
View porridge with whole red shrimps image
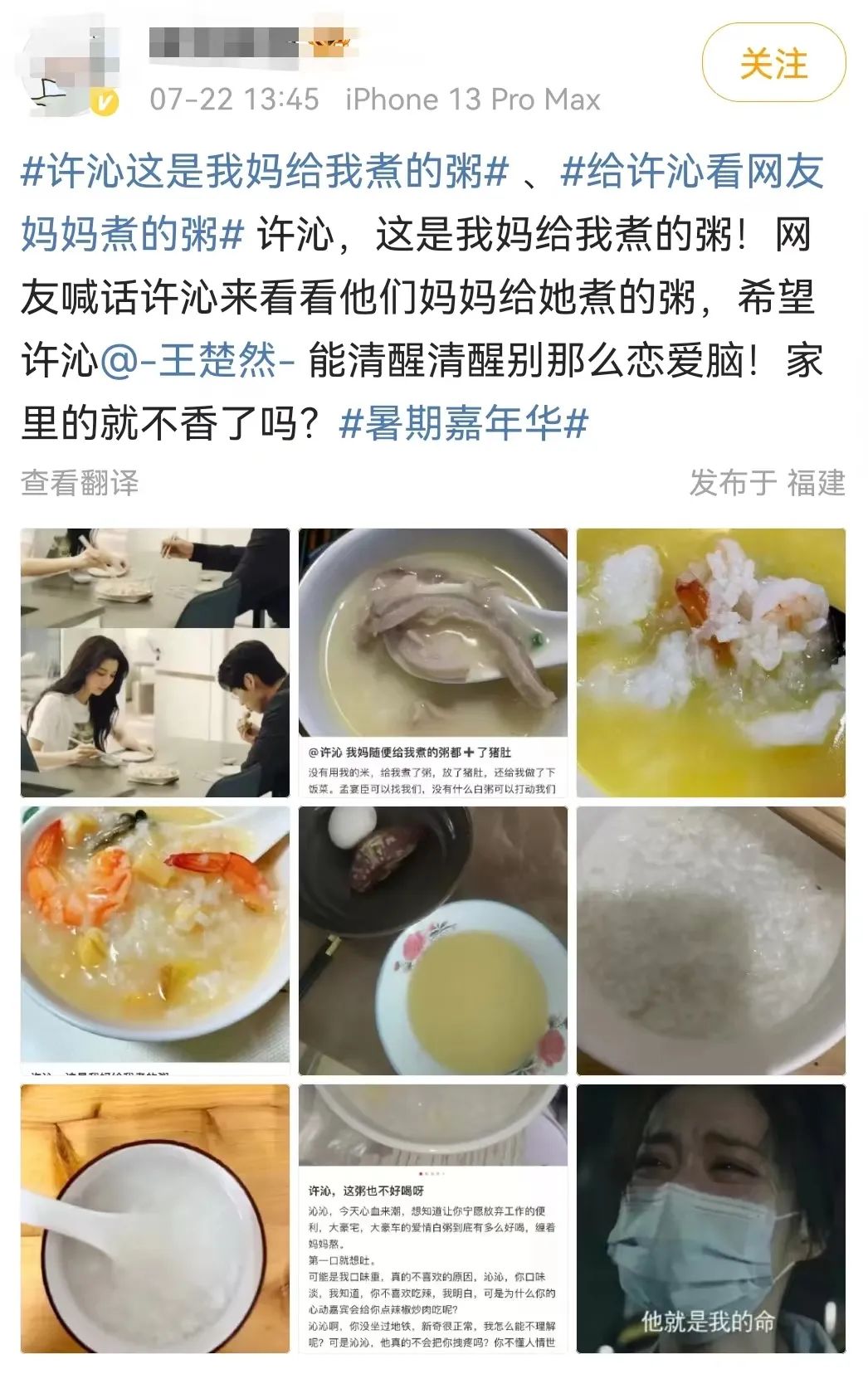(x=155, y=940)
